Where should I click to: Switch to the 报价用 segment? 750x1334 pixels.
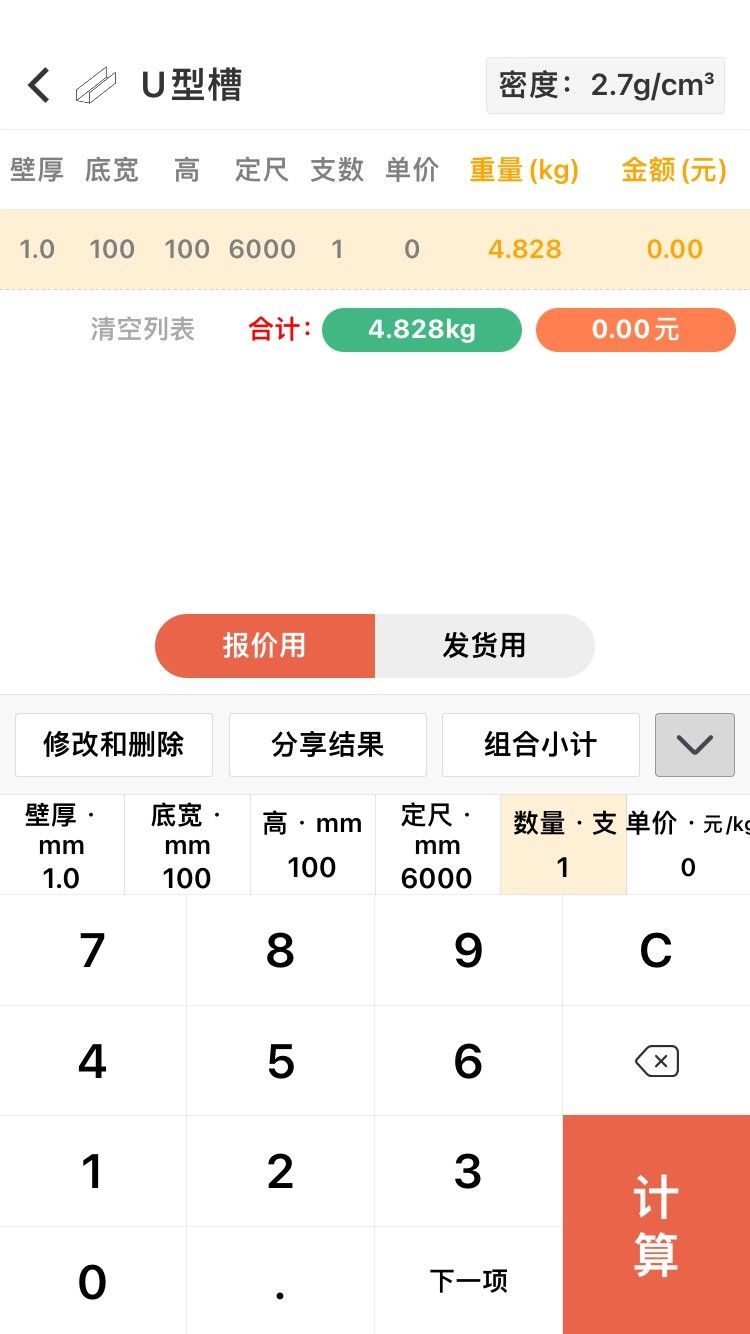265,645
